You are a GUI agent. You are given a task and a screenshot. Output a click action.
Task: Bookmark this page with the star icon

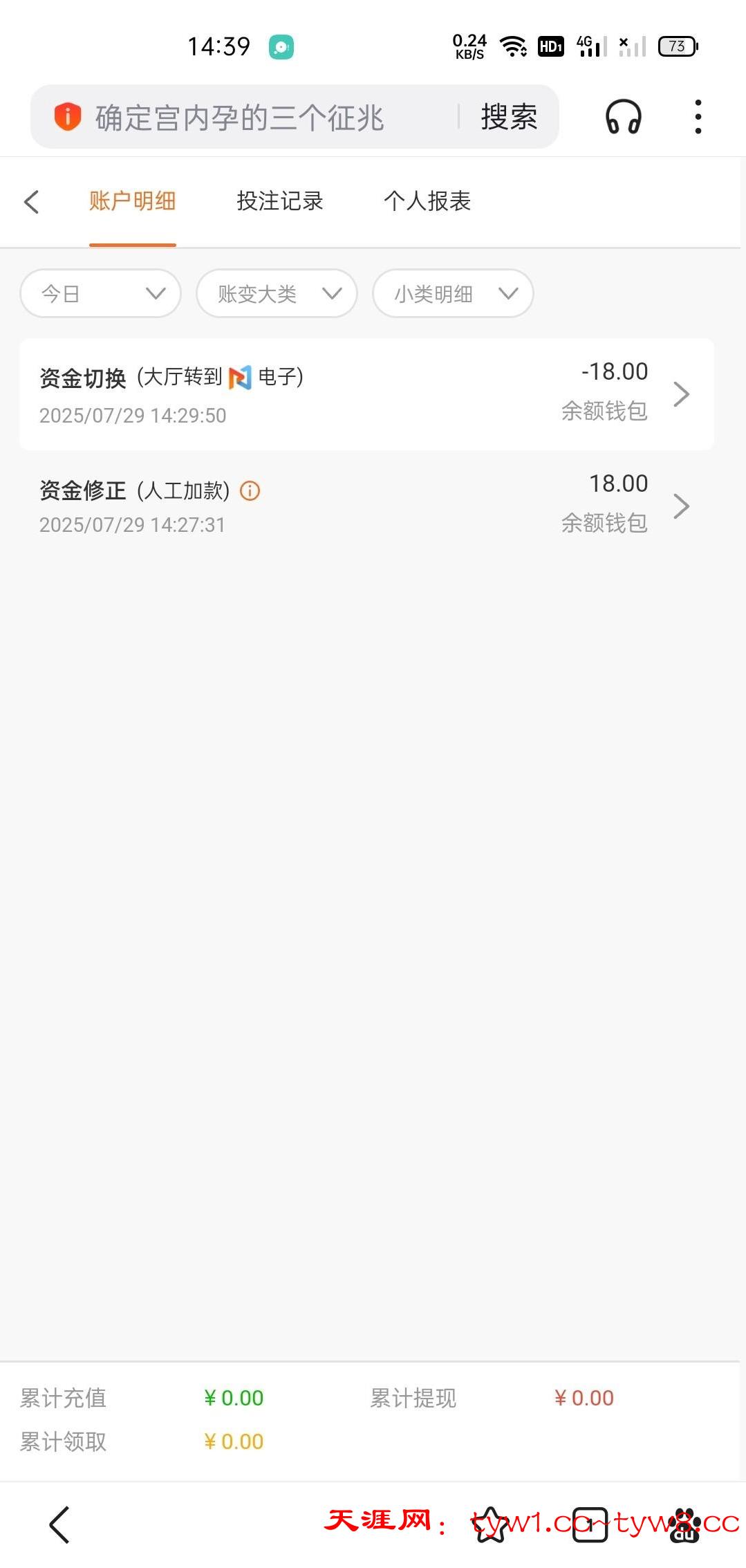click(490, 1524)
